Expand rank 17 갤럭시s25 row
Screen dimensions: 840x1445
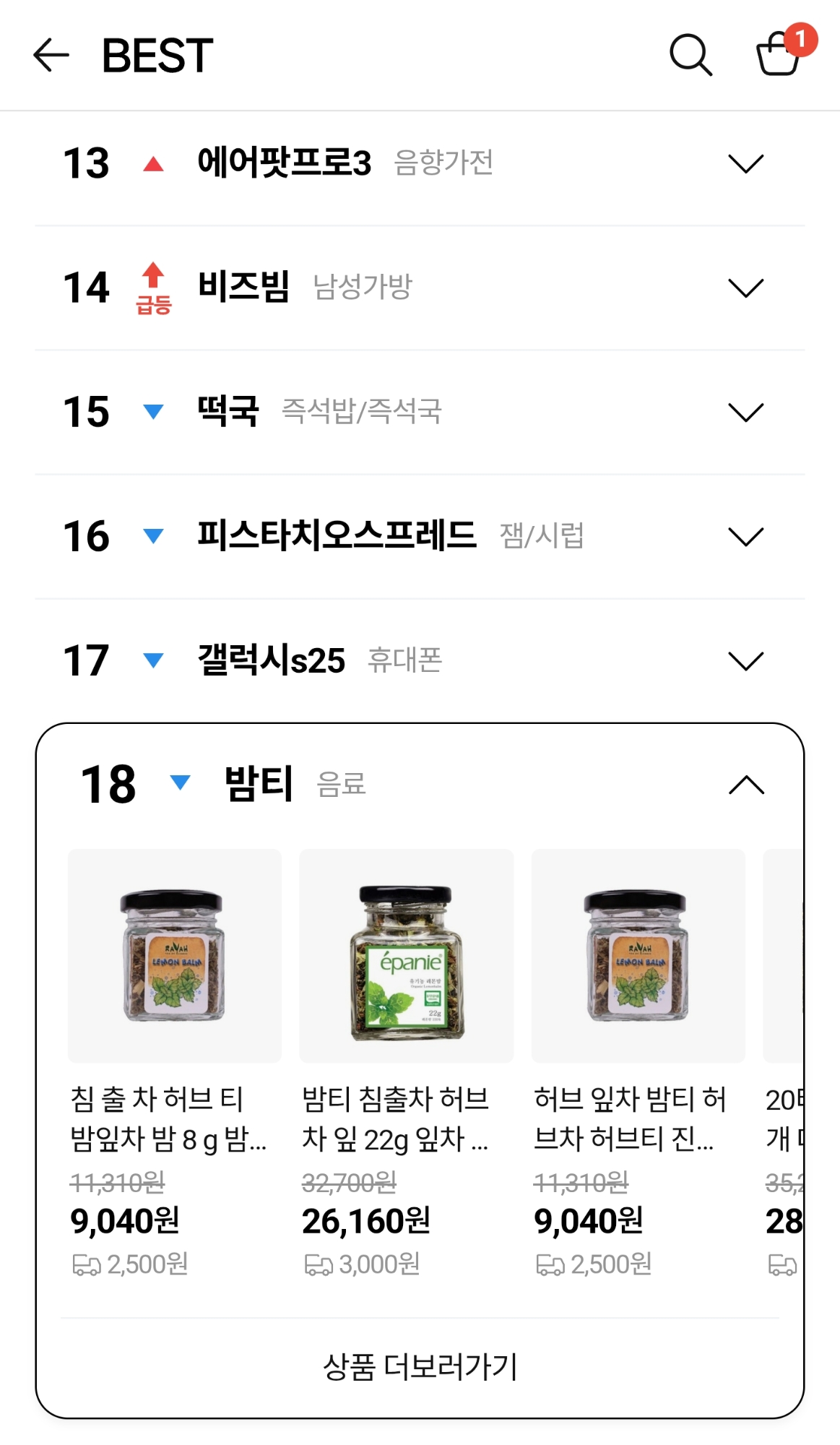745,660
